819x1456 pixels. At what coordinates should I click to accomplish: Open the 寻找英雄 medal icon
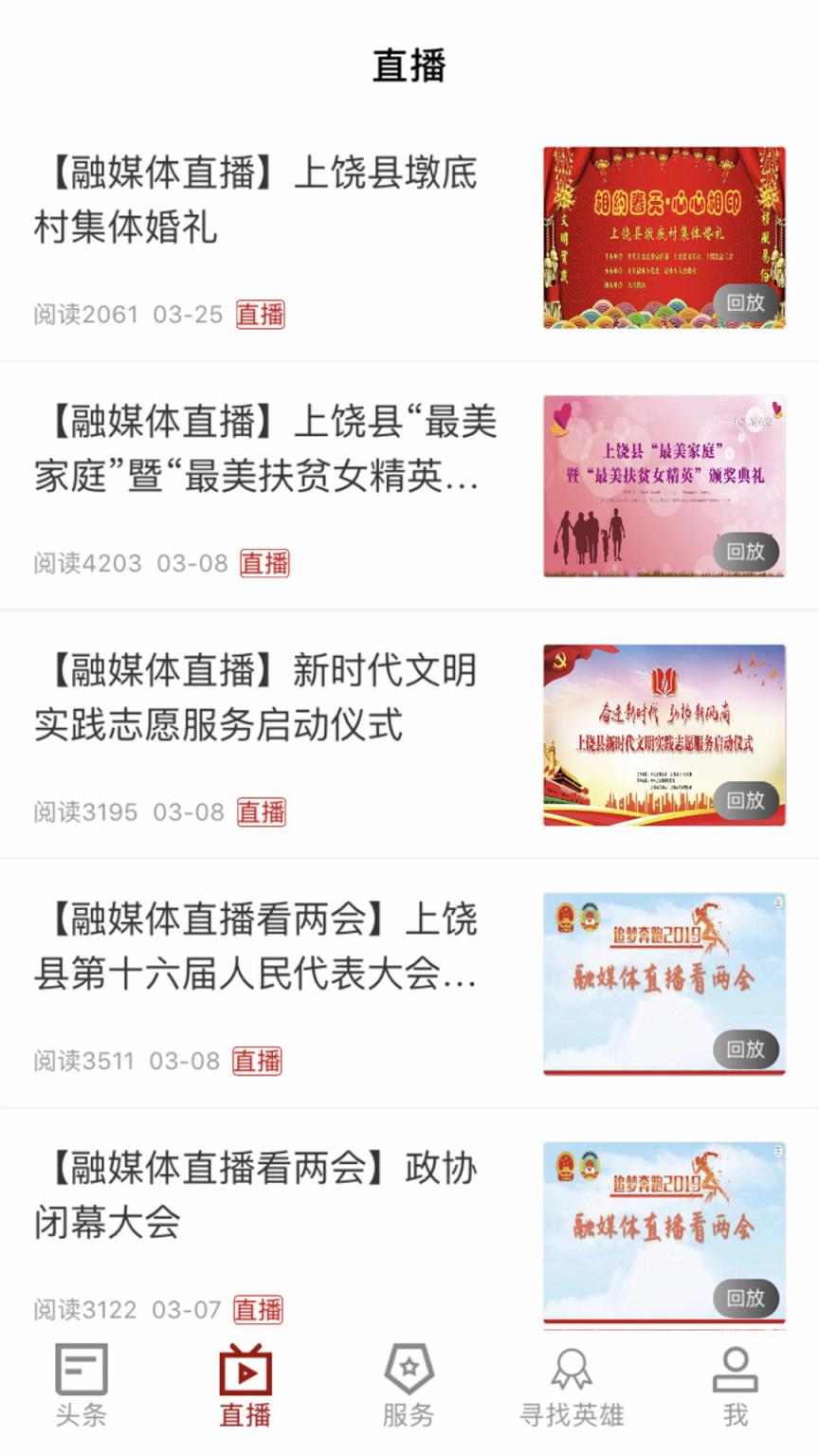(x=570, y=1367)
